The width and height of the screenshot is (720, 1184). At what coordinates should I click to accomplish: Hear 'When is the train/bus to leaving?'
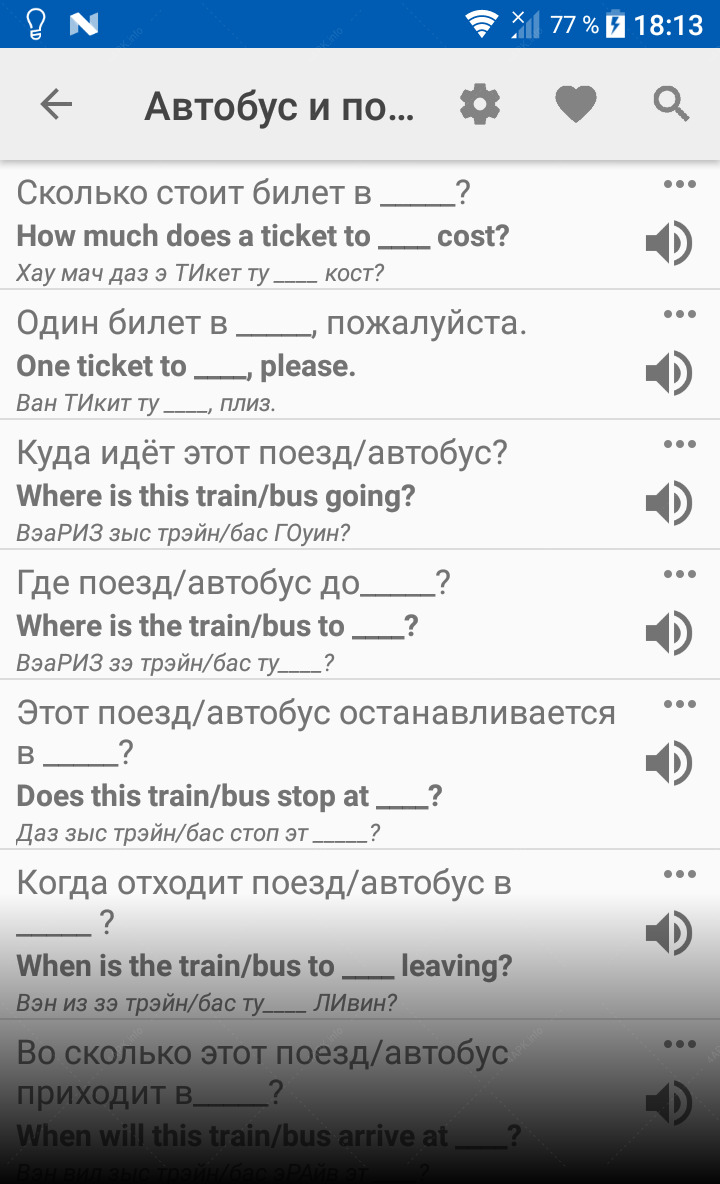(x=669, y=933)
